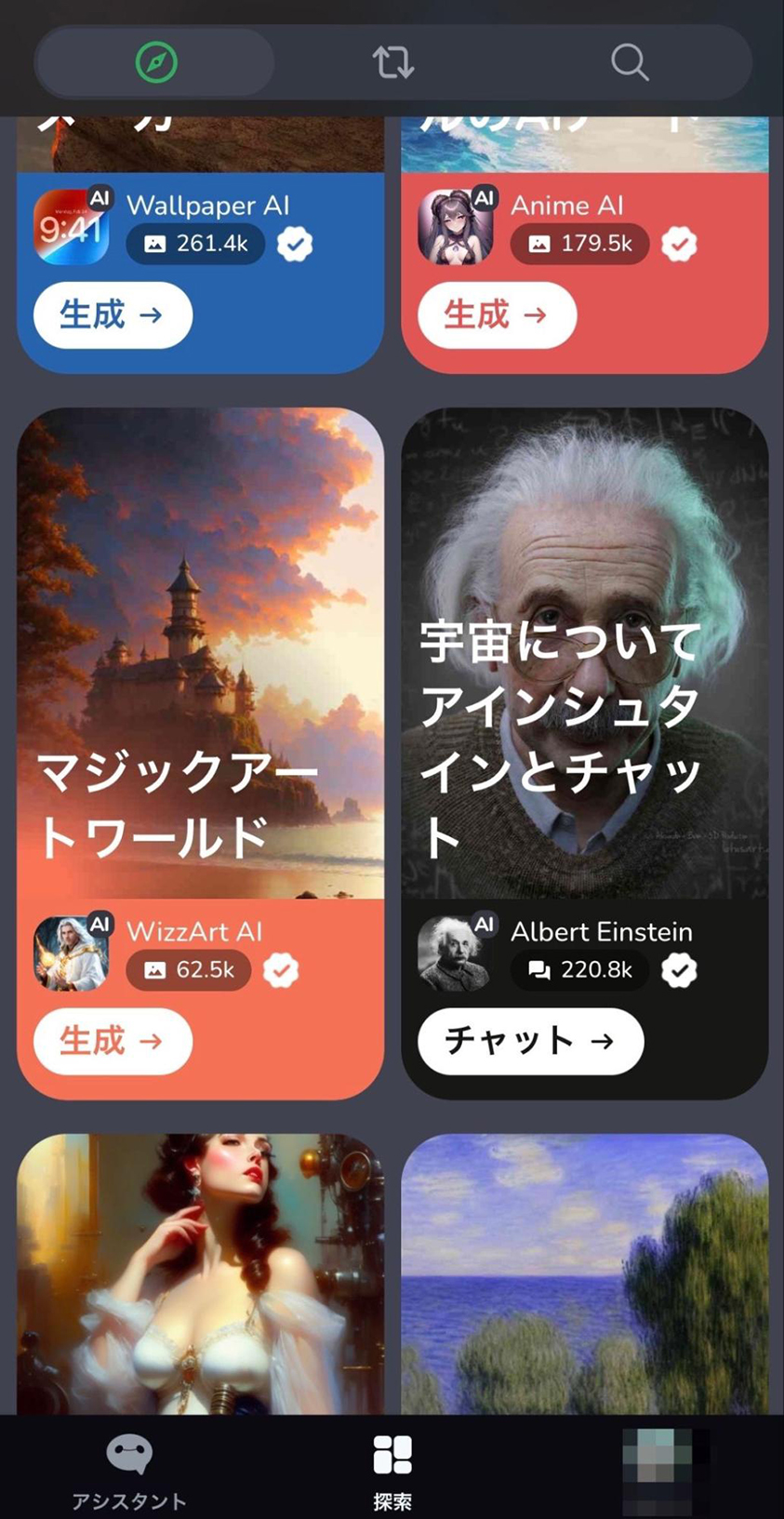This screenshot has height=1519, width=784.
Task: Tap 生成 button under Wallpaper AI
Action: pyautogui.click(x=113, y=315)
